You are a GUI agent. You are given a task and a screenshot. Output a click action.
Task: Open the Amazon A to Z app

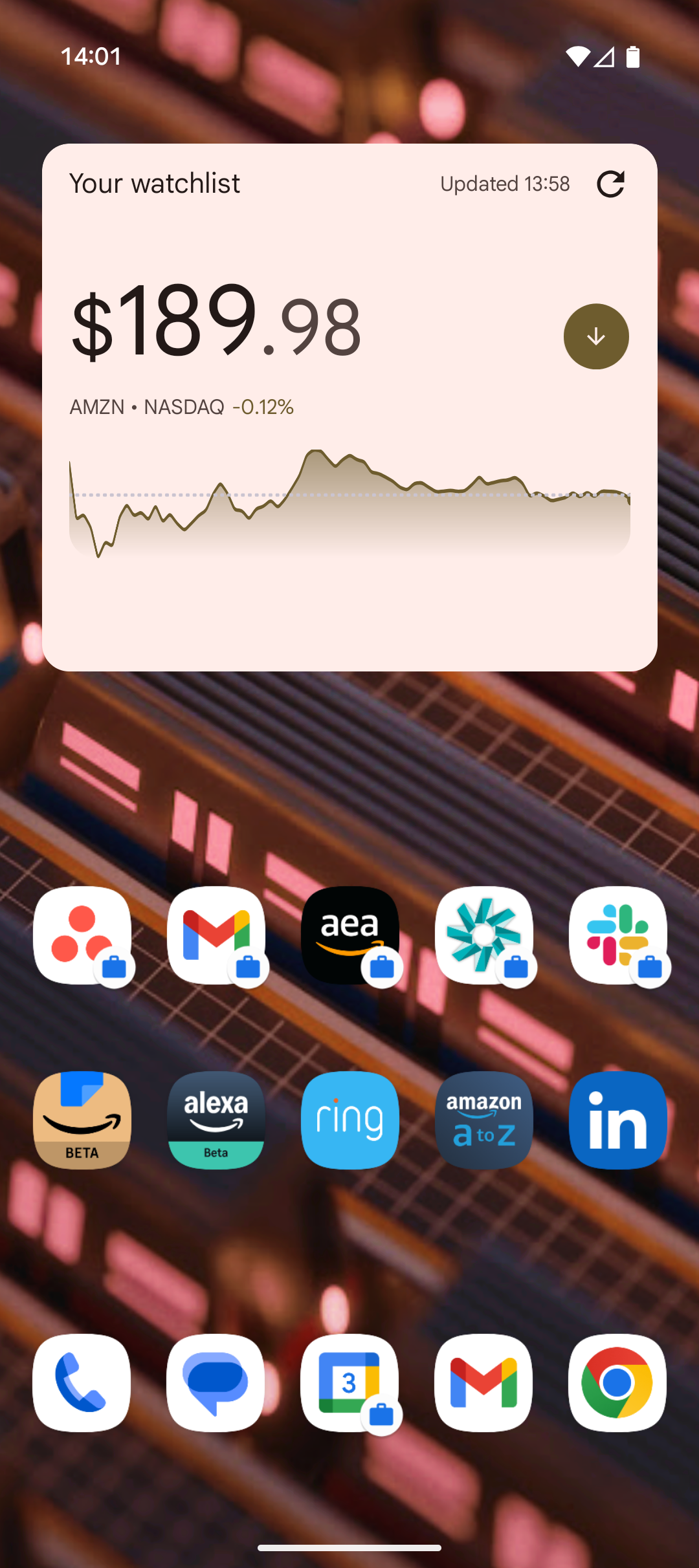(x=484, y=1120)
